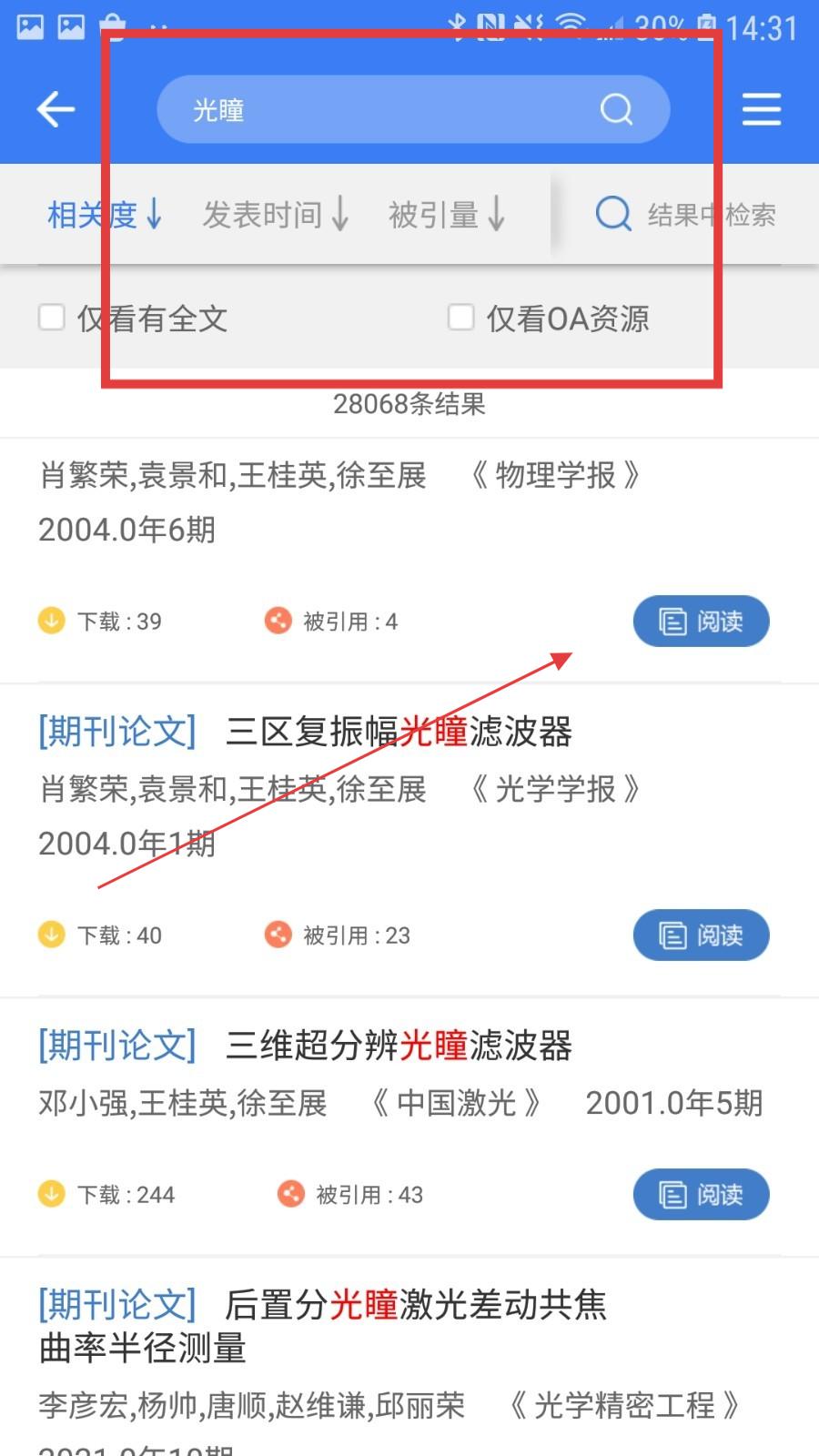Screen dimensions: 819x1456
Task: Open 结果中检索 to search within results
Action: coord(687,215)
